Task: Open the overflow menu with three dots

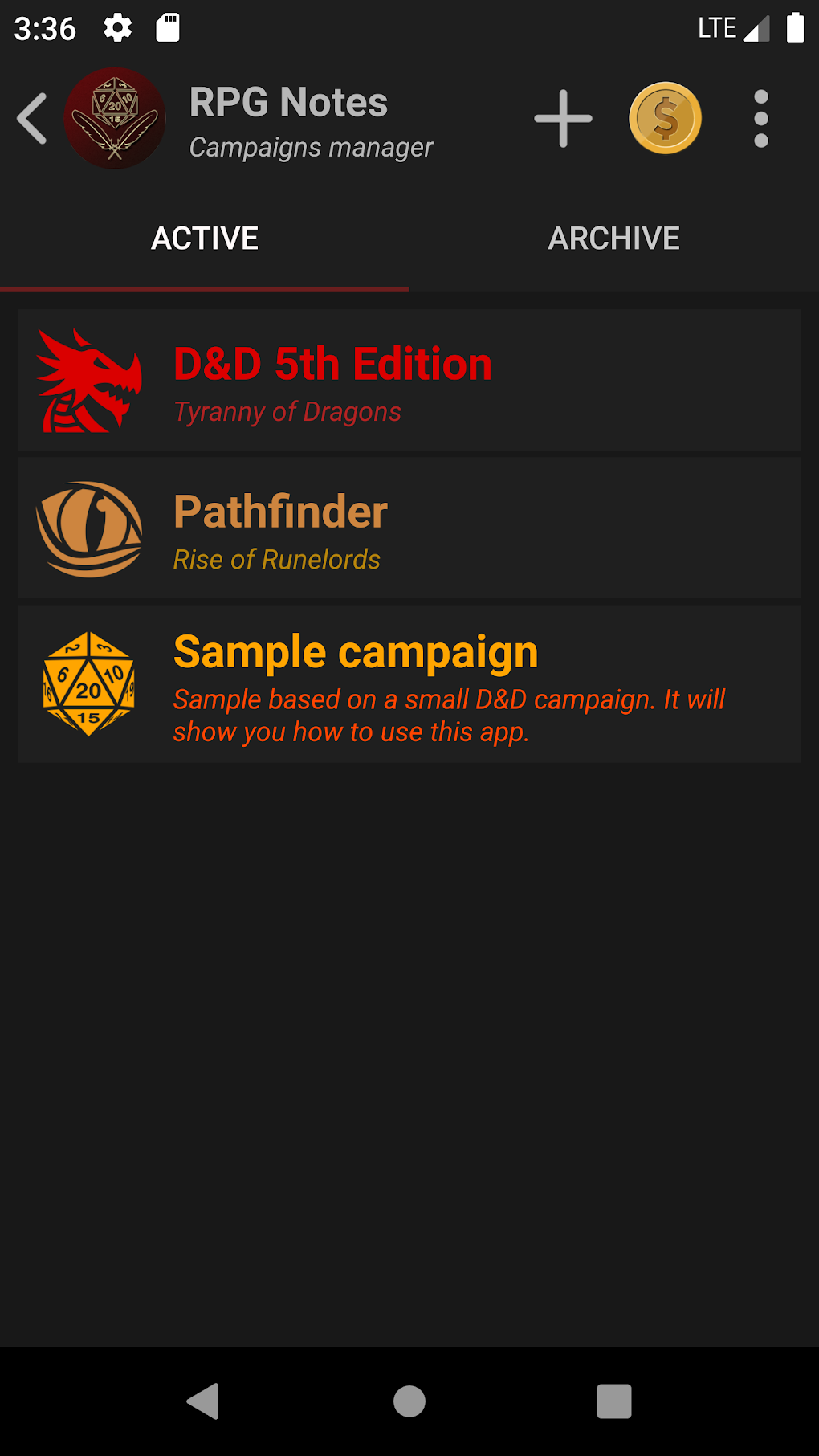Action: [x=760, y=118]
